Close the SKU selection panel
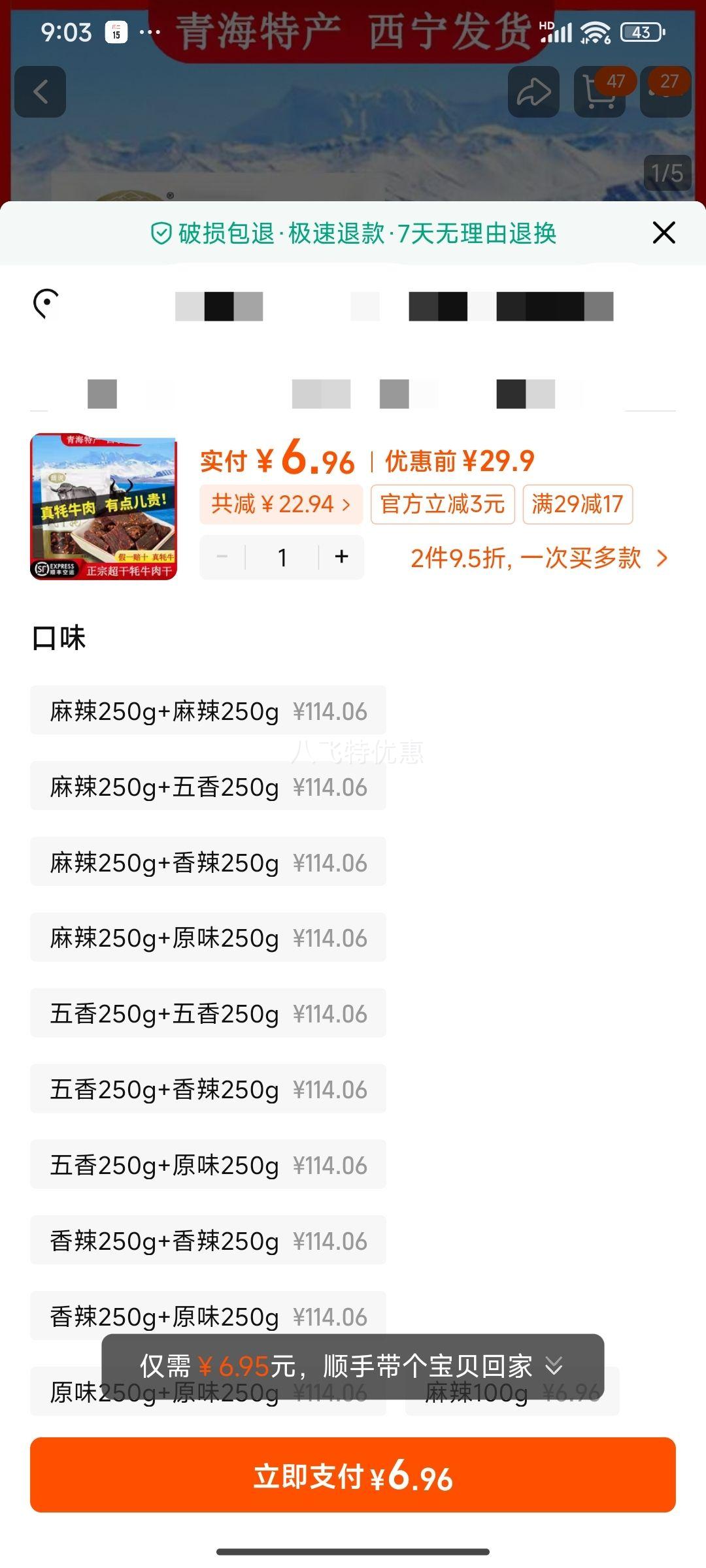Screen dimensions: 706x1568 [664, 233]
